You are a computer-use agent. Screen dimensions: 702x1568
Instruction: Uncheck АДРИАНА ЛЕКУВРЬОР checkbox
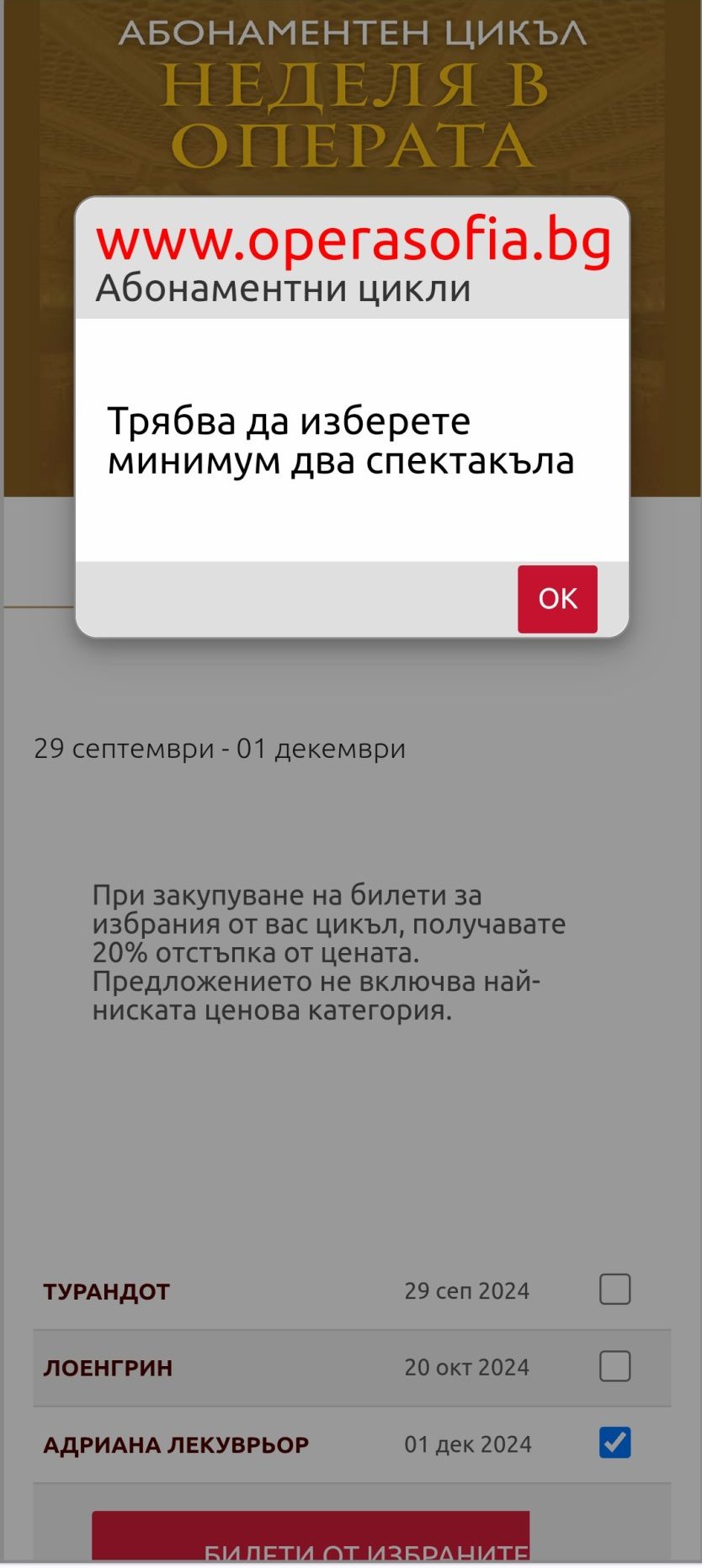pyautogui.click(x=614, y=1443)
